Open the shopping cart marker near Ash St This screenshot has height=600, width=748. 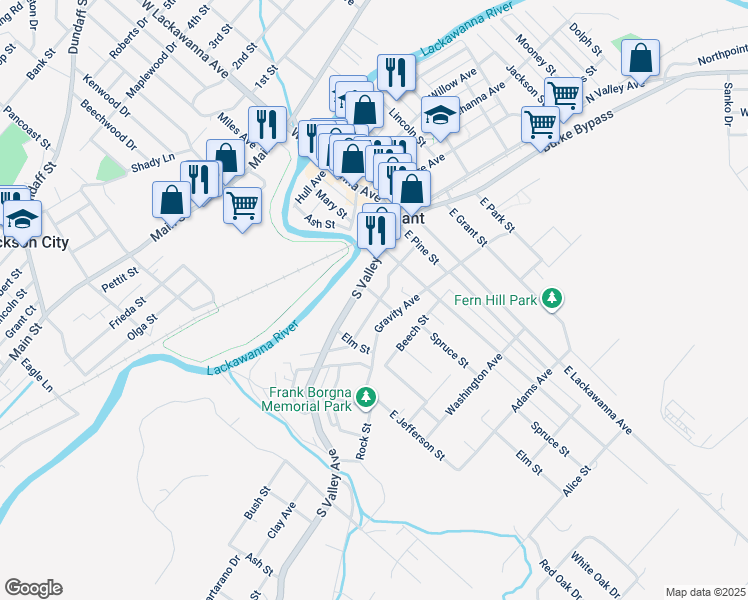tap(243, 206)
